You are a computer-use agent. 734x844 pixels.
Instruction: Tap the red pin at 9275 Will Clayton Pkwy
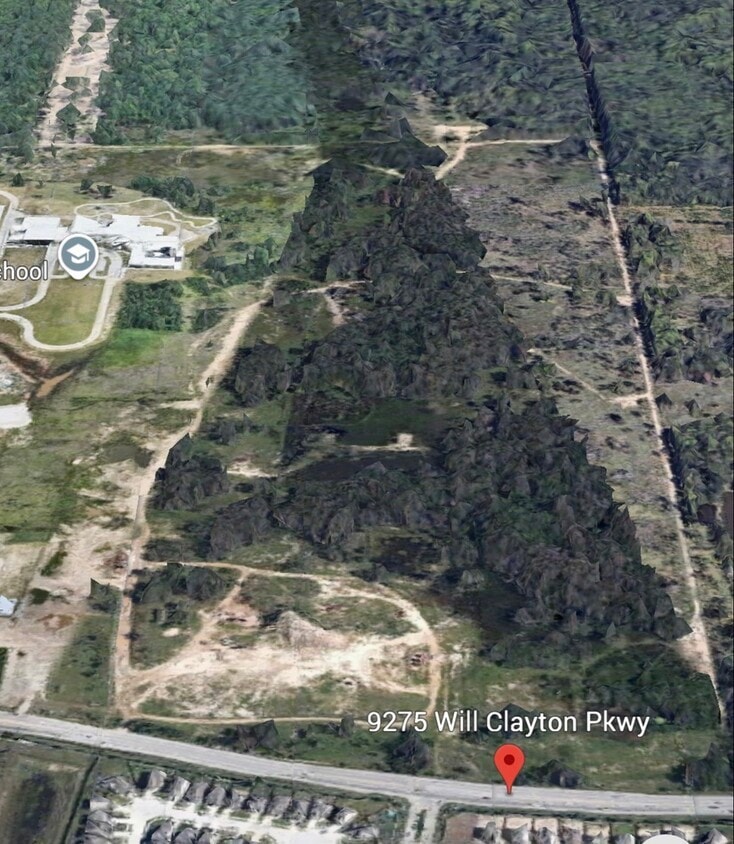click(509, 765)
